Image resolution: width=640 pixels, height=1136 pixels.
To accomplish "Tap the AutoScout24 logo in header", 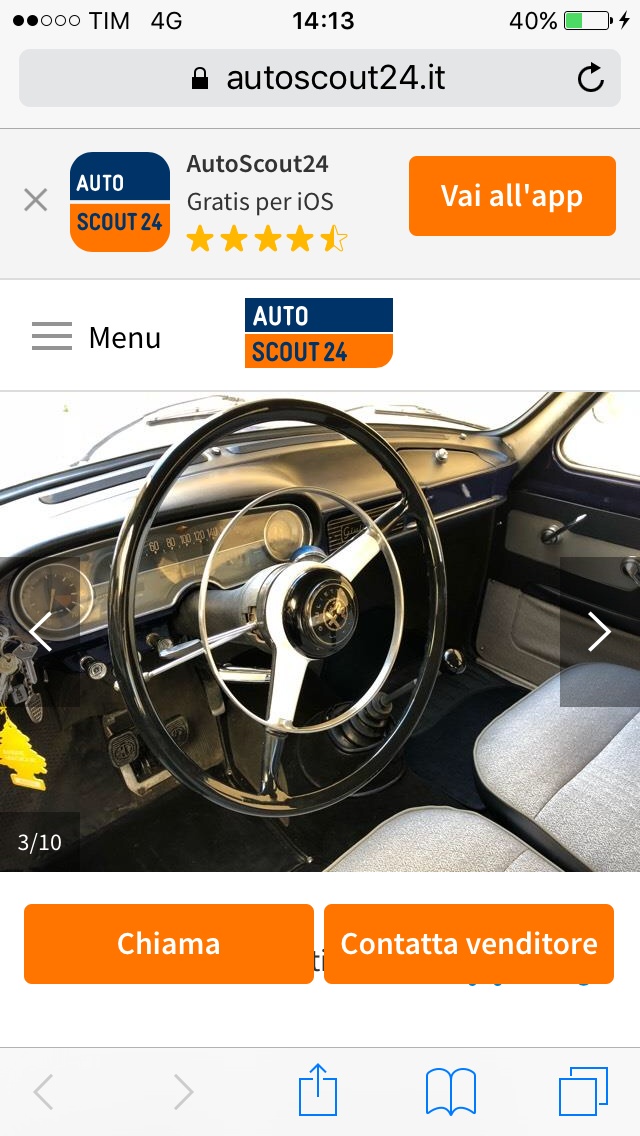I will [318, 333].
